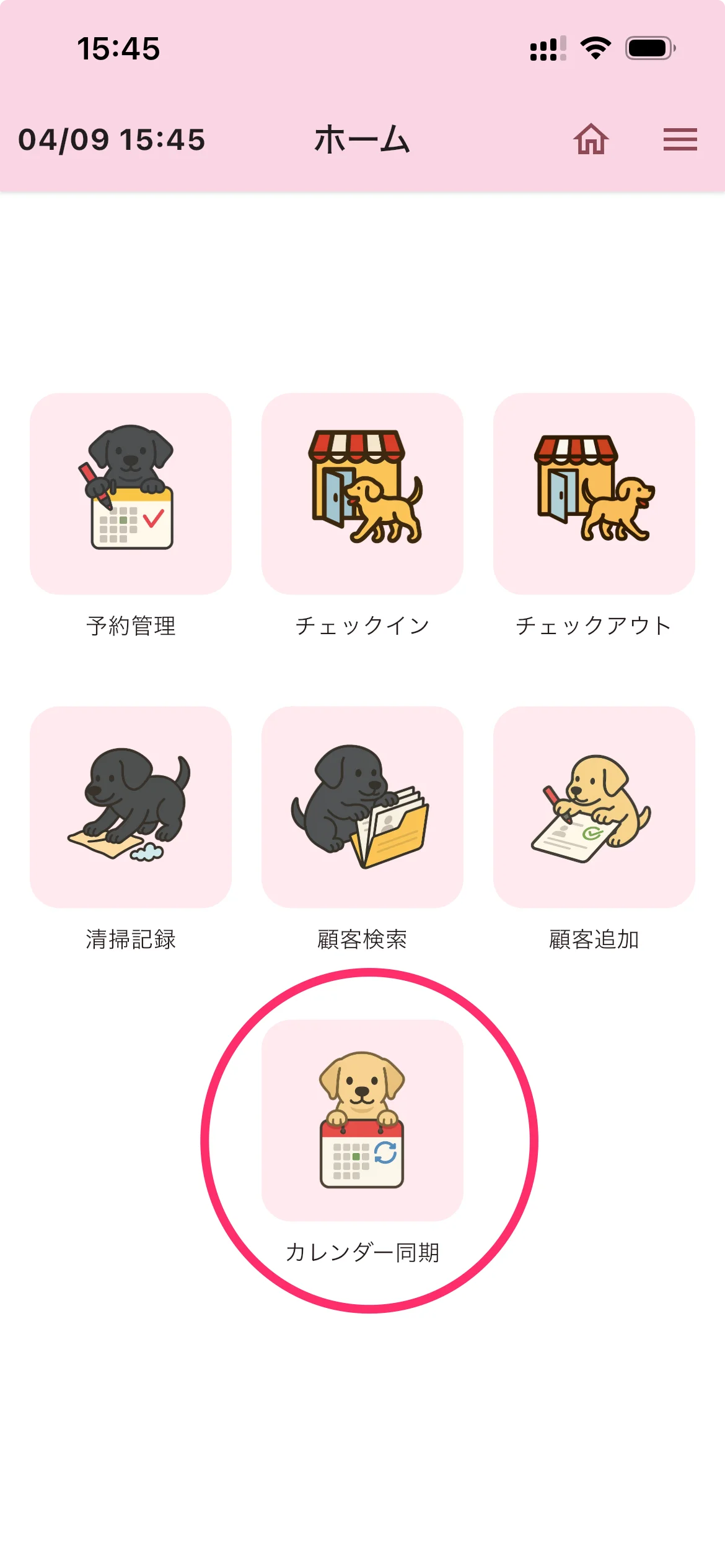Open the hamburger menu
Screen dimensions: 725x1568
680,139
